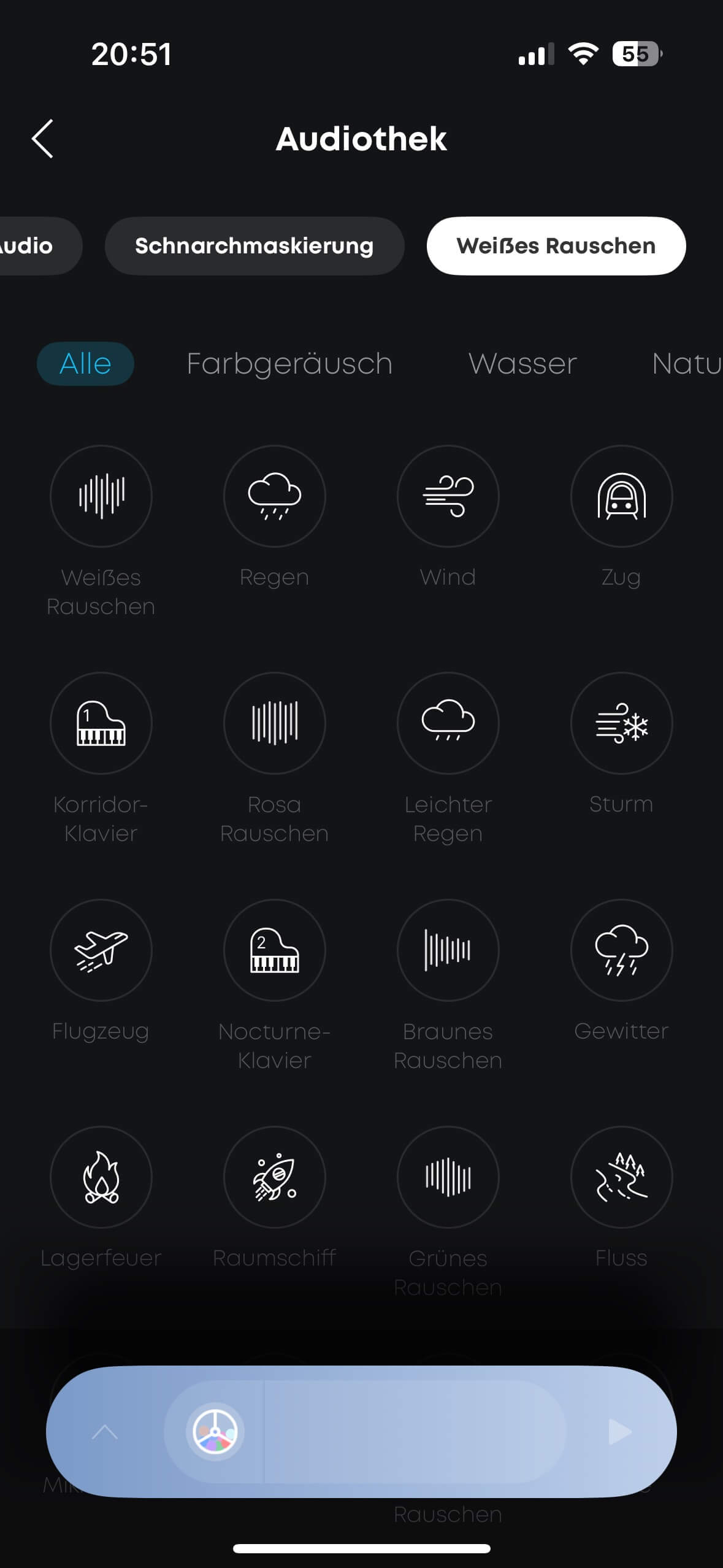Select the Raumschiff sound

(x=274, y=1177)
